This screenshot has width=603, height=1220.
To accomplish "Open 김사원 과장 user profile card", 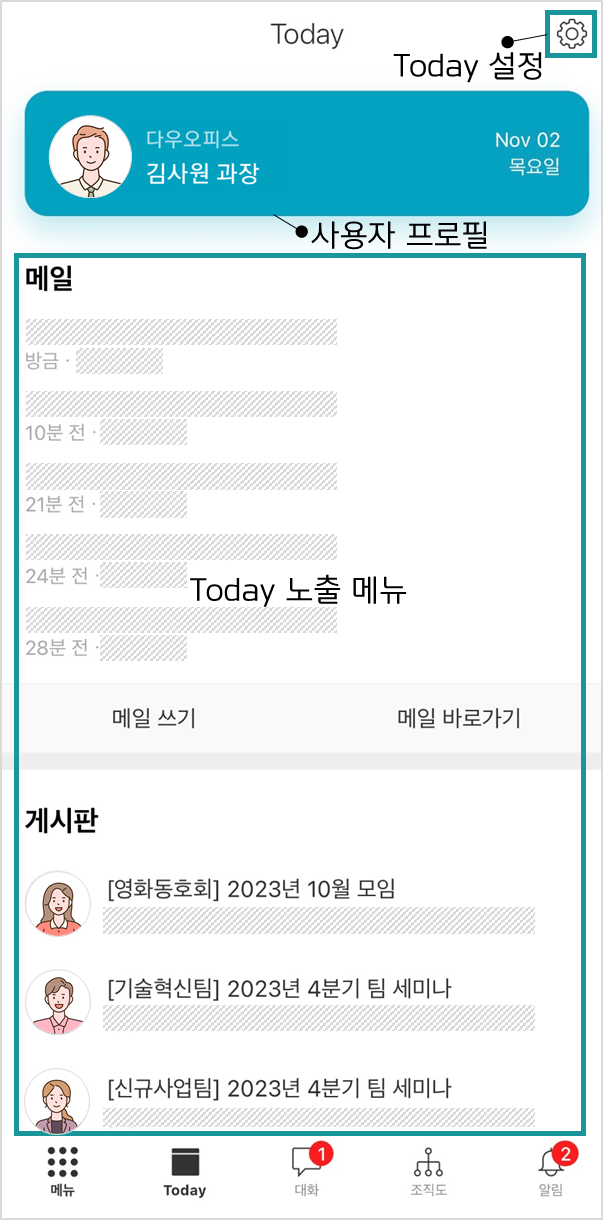I will [x=306, y=154].
